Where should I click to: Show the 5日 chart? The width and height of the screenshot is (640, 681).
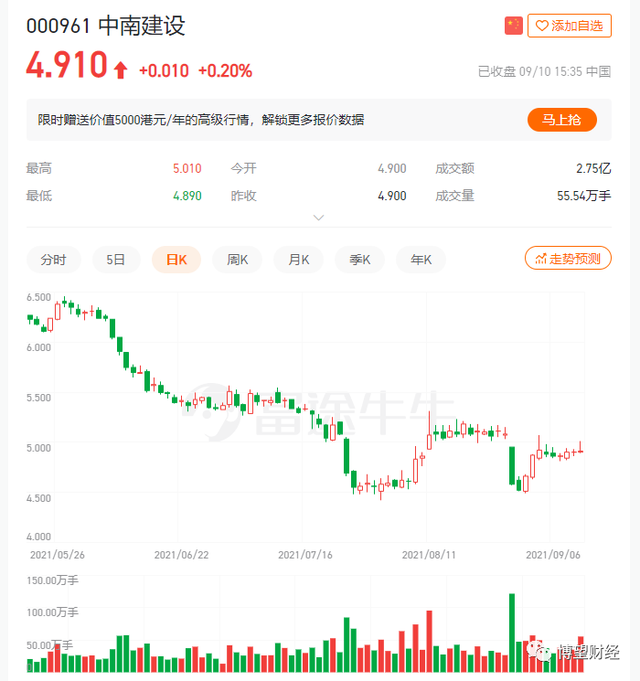click(115, 260)
